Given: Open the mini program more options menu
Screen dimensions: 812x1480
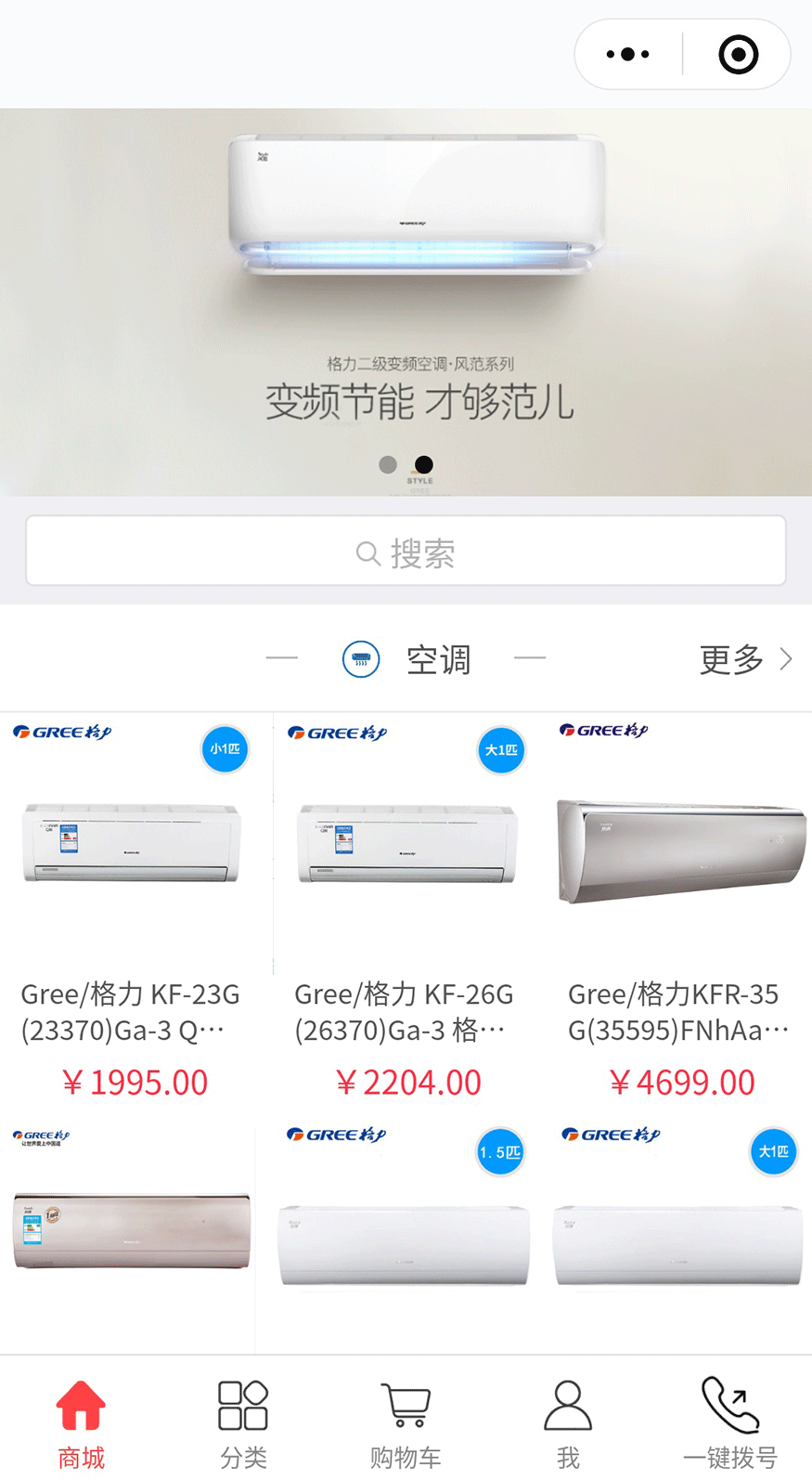Looking at the screenshot, I should pyautogui.click(x=628, y=55).
